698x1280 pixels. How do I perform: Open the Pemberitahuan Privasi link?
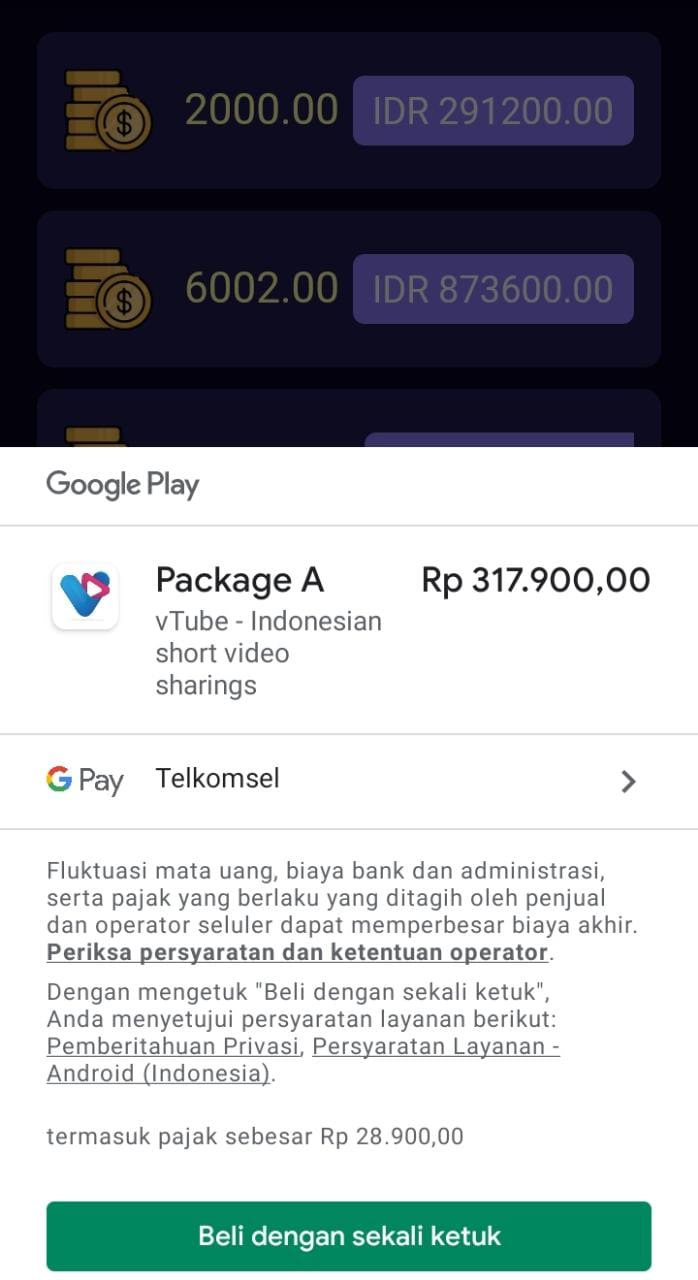click(173, 1046)
